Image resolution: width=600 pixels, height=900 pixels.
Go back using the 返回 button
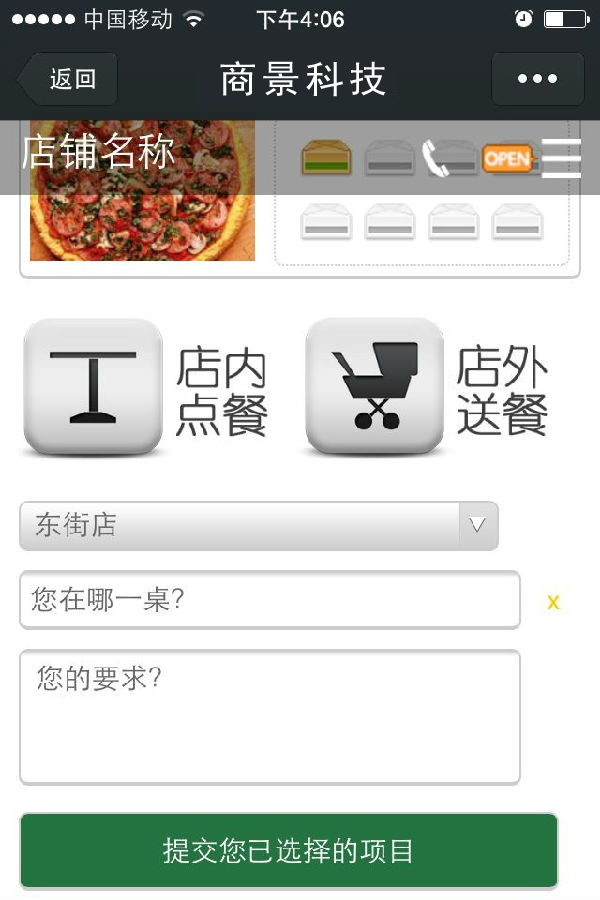pos(68,79)
